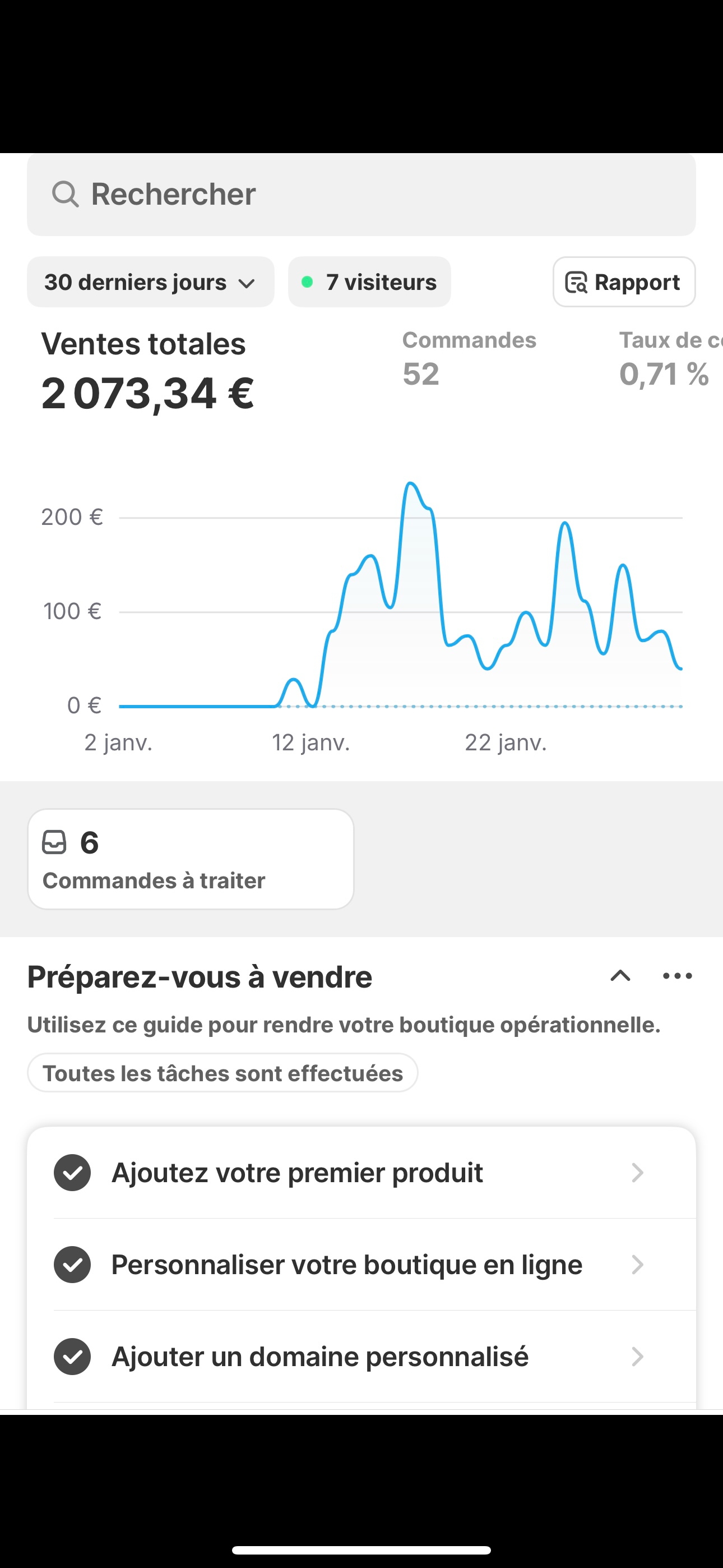Open Personnaliser votre boutique en ligne
The image size is (723, 1568).
360,1264
